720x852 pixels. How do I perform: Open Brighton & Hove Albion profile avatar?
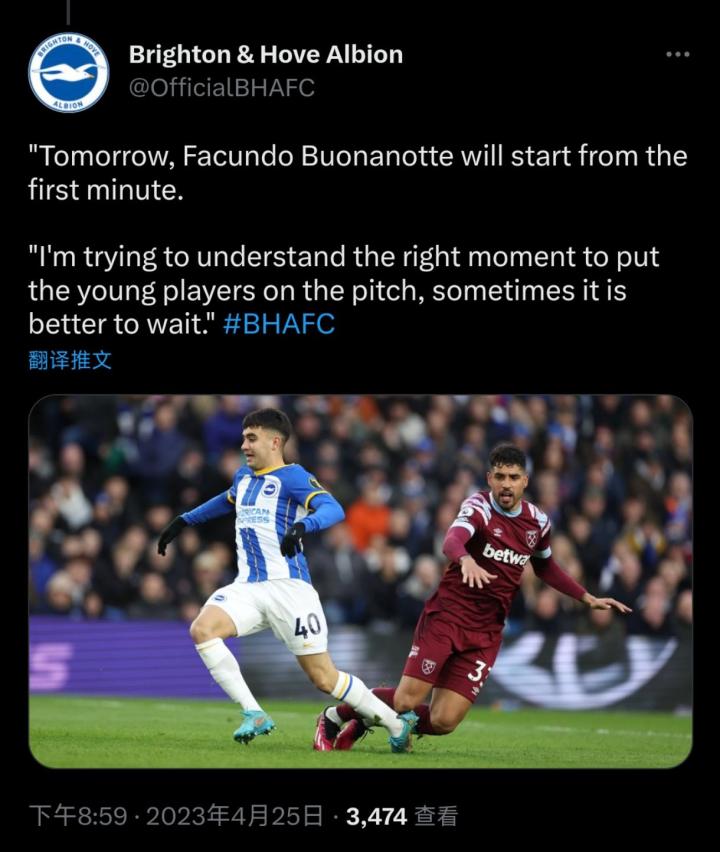pos(69,72)
